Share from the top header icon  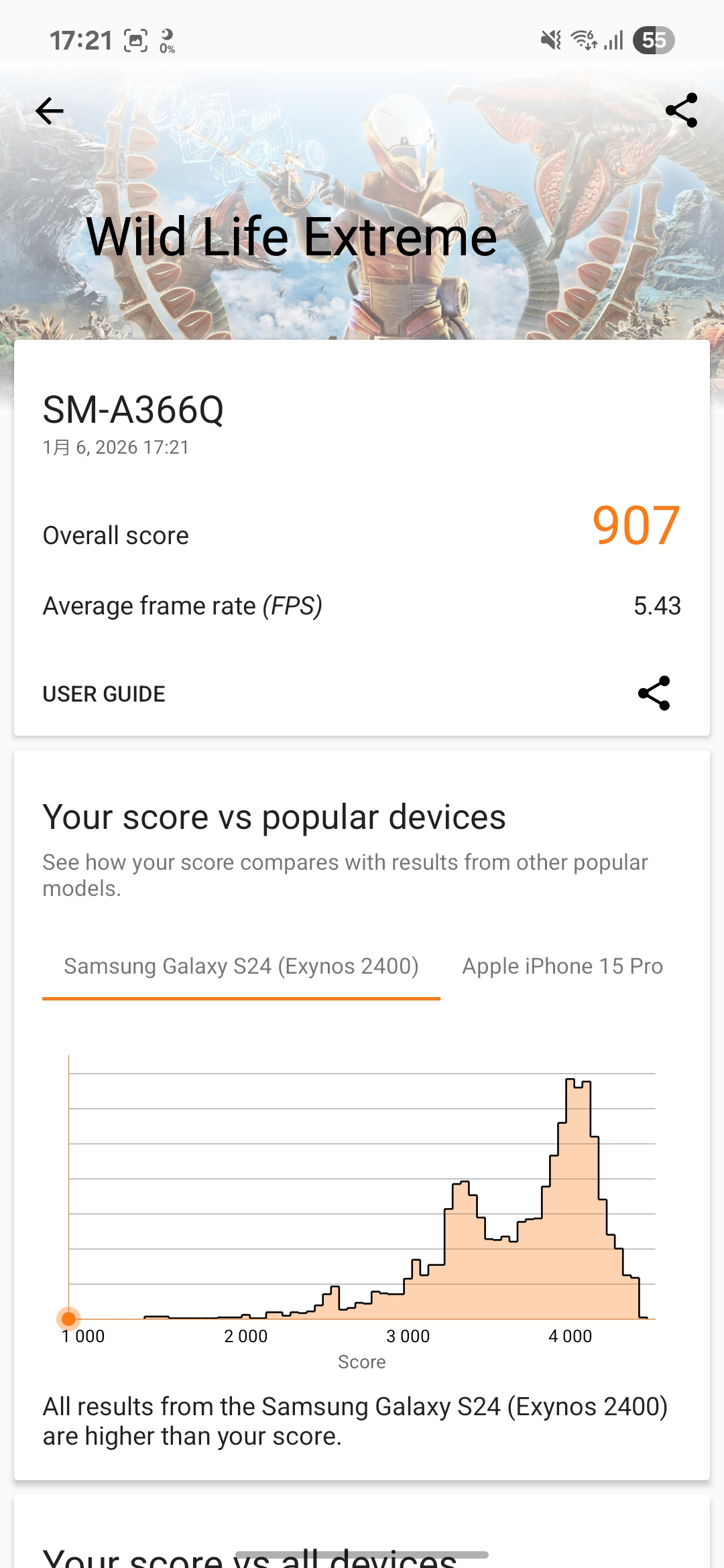(681, 111)
